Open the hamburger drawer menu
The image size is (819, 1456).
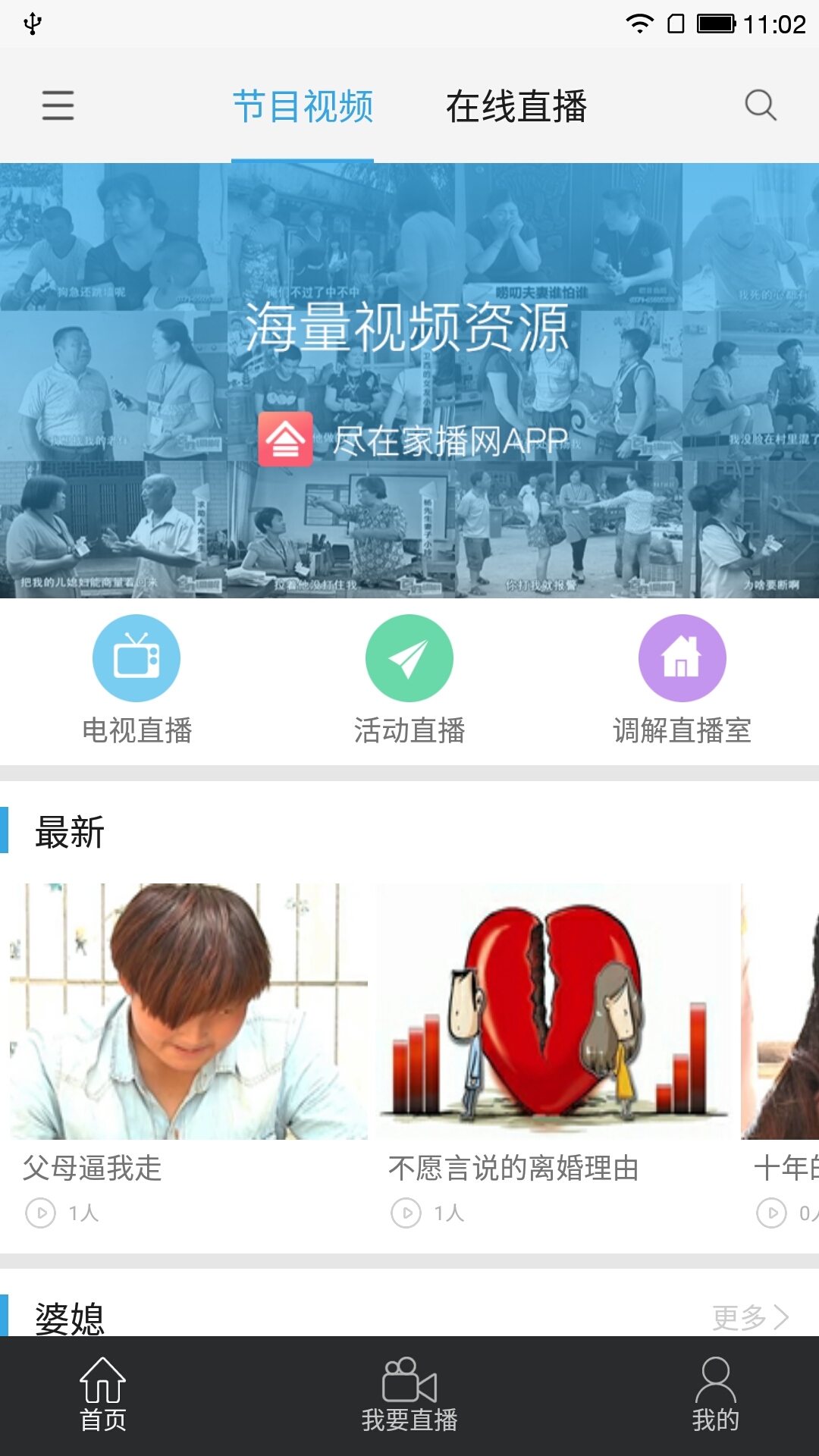coord(58,105)
